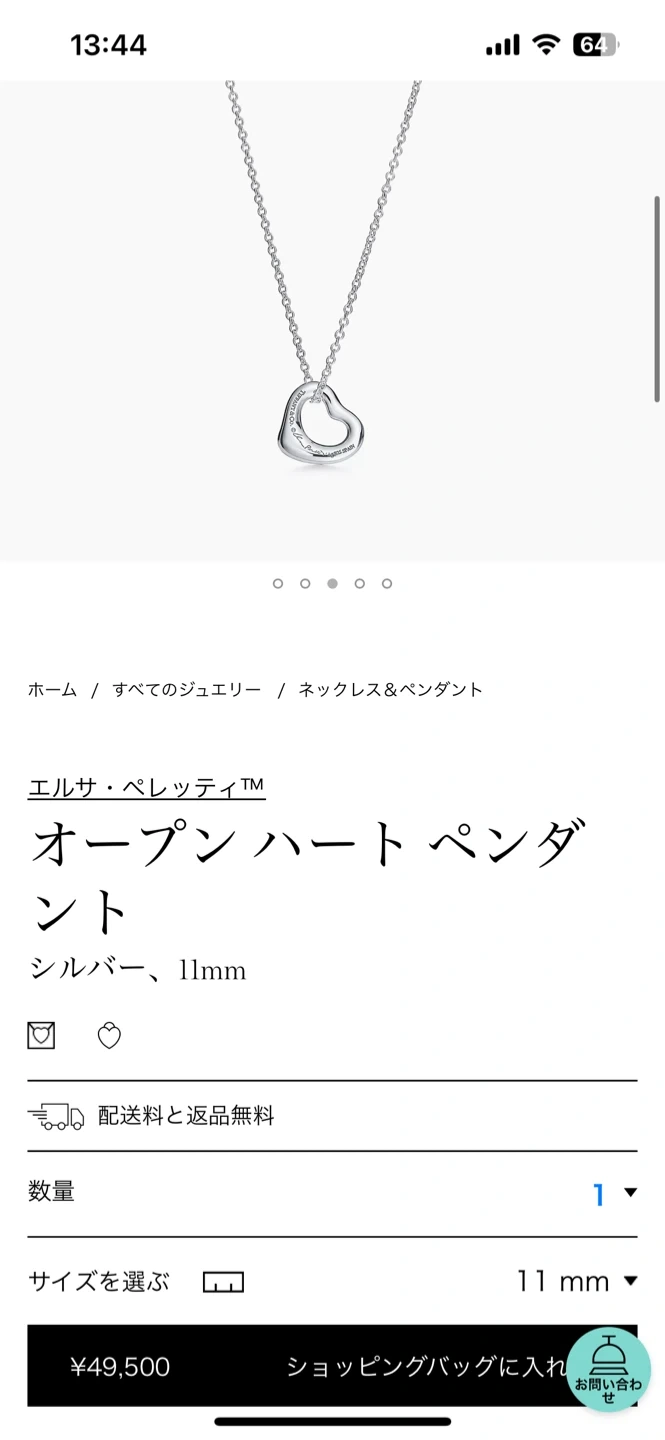
Task: Save pendant to wishlist heart icon
Action: click(x=109, y=1036)
